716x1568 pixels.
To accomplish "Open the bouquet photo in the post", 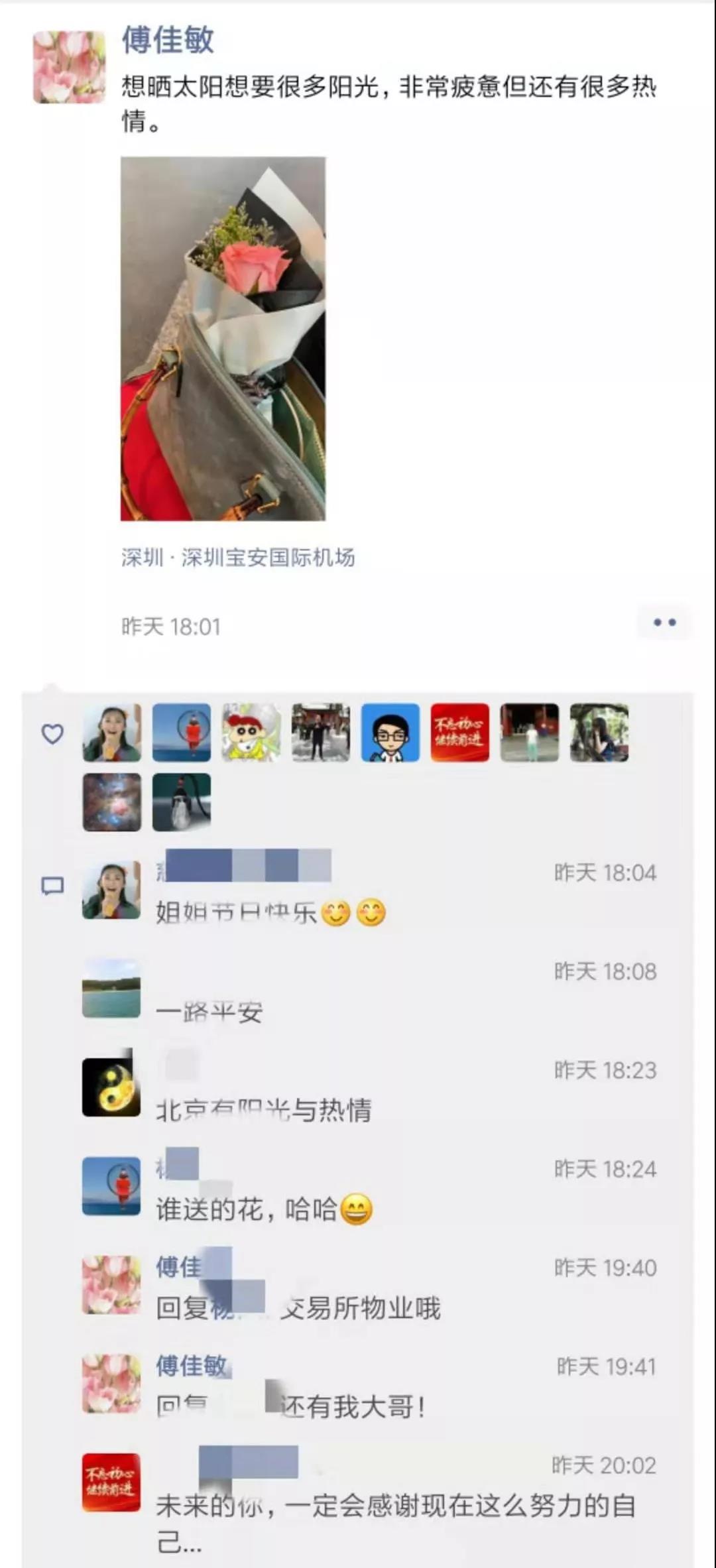I will pos(223,338).
